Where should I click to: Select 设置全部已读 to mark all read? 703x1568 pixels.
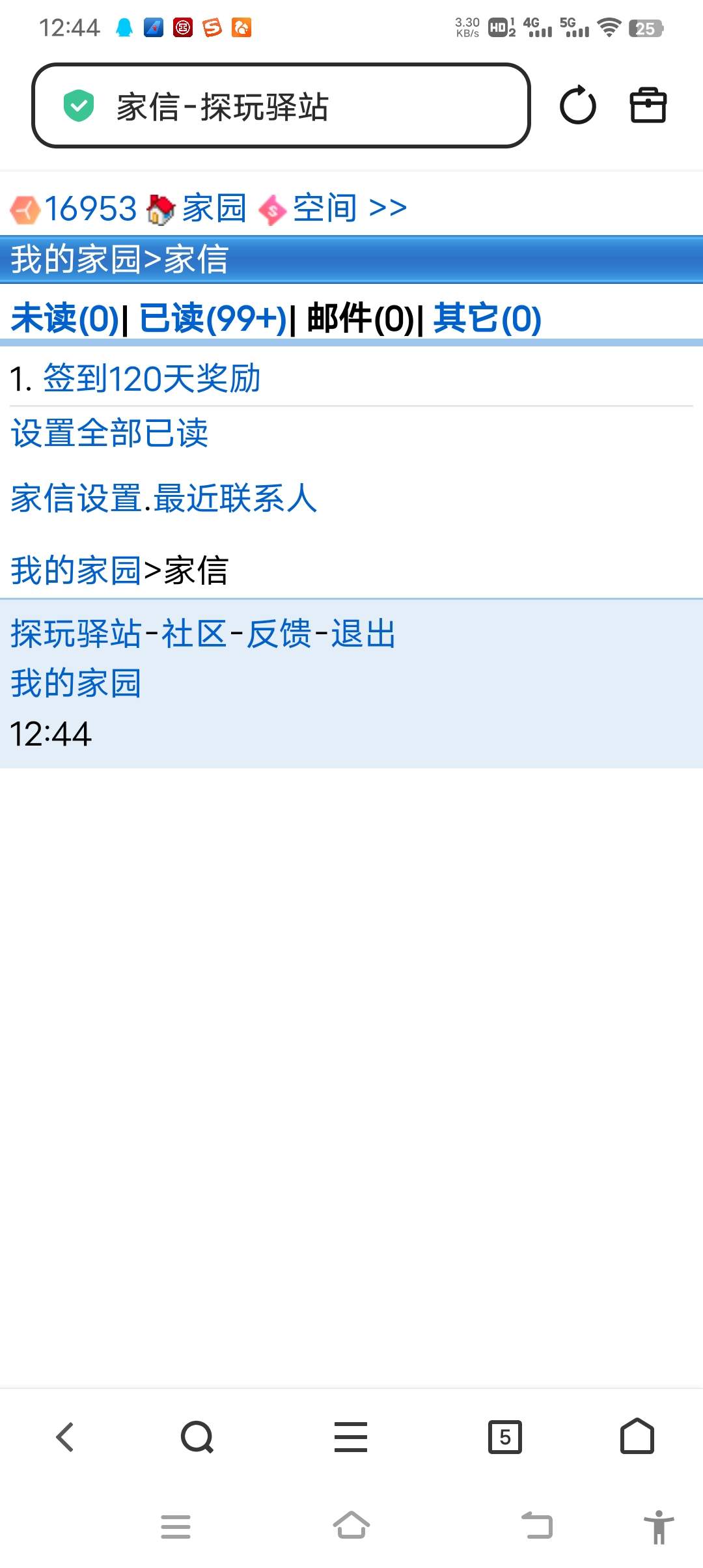tap(109, 433)
